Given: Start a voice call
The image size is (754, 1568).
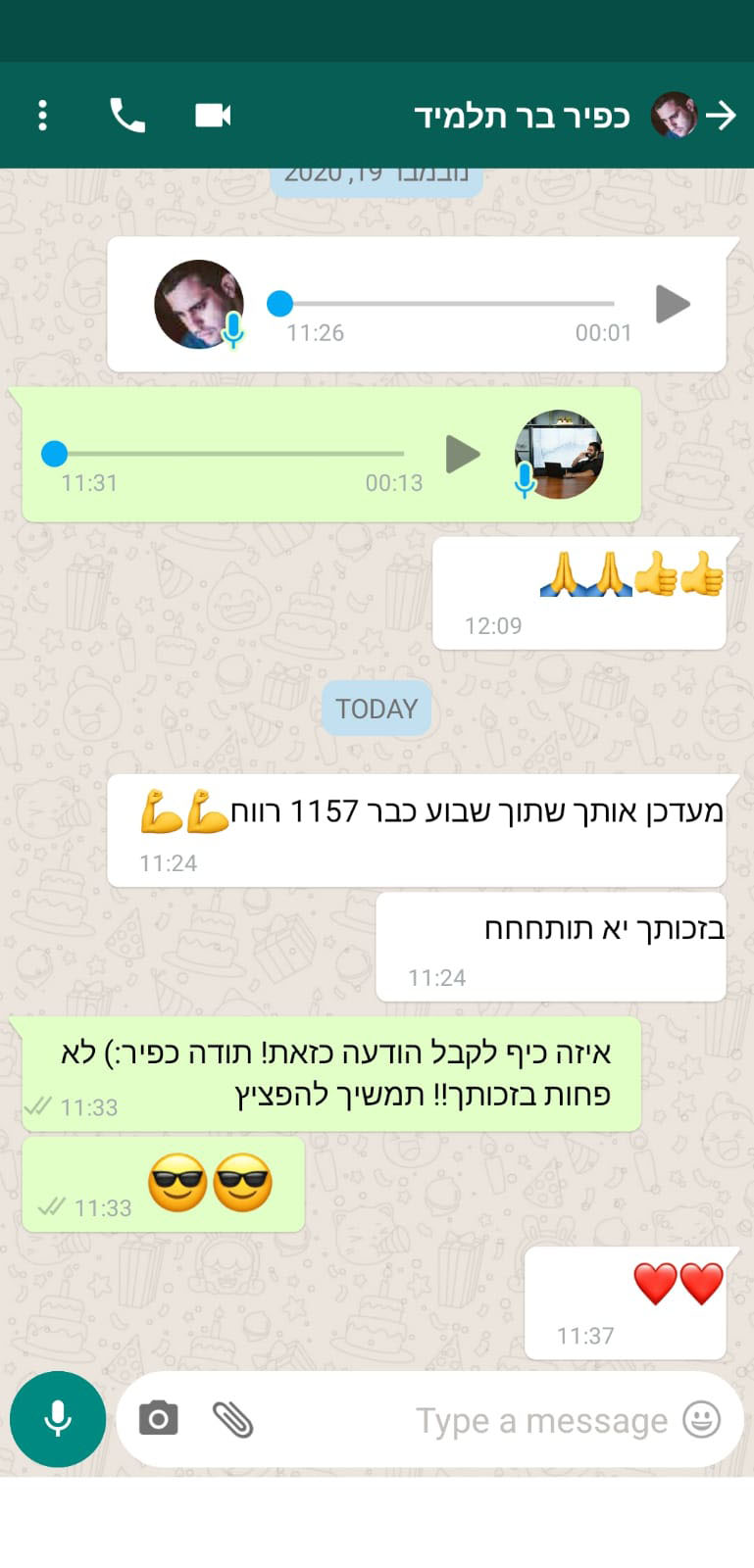Looking at the screenshot, I should (127, 116).
